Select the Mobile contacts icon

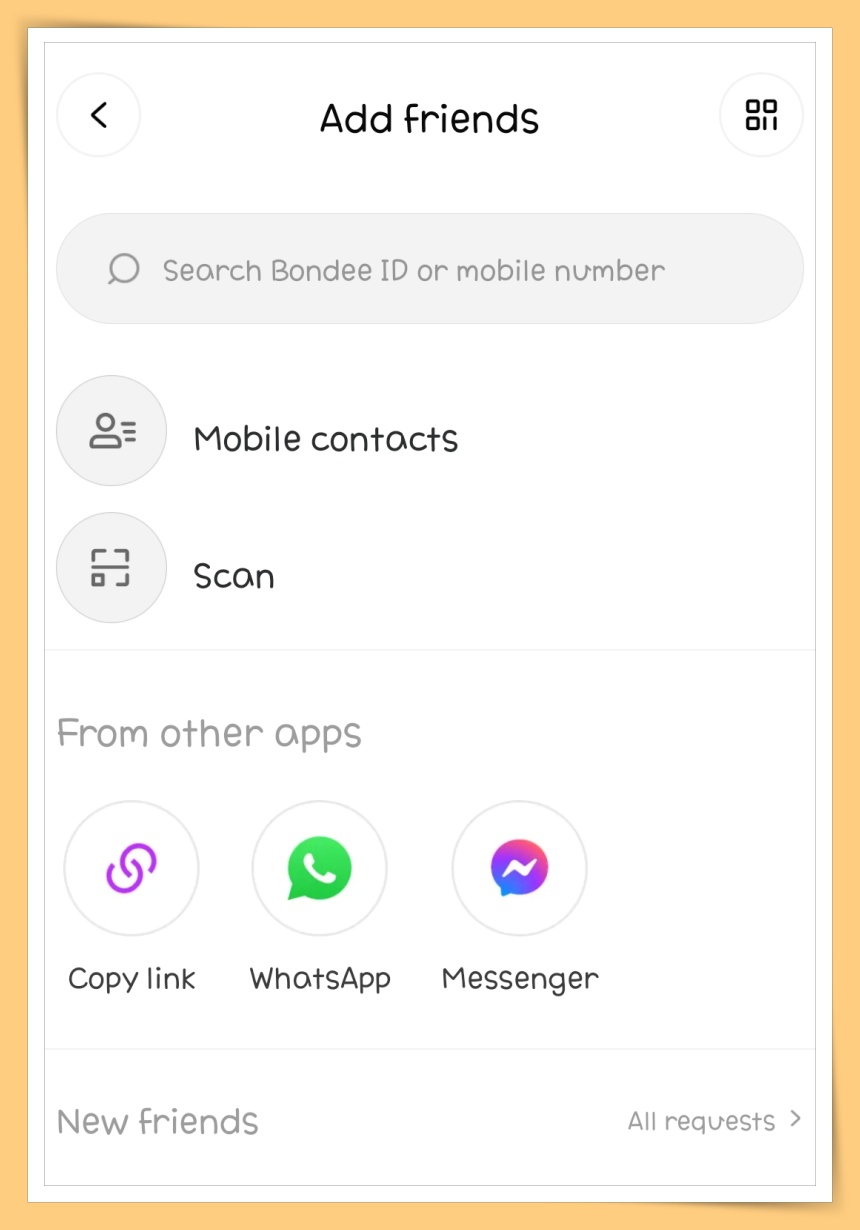click(x=111, y=430)
